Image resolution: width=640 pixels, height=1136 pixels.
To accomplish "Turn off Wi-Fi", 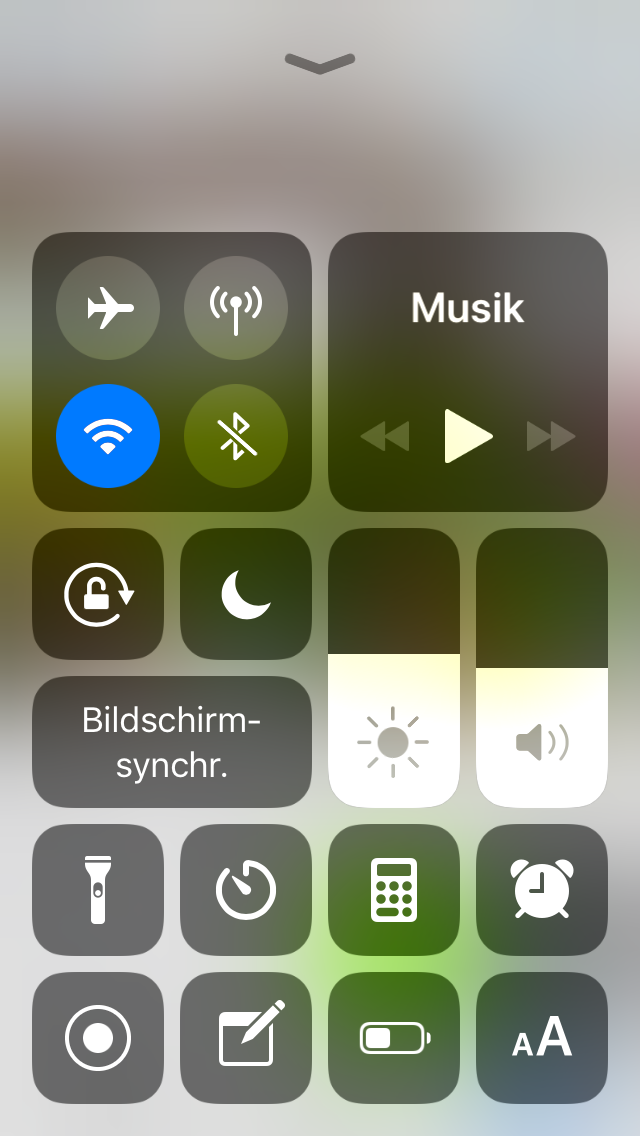I will point(108,435).
